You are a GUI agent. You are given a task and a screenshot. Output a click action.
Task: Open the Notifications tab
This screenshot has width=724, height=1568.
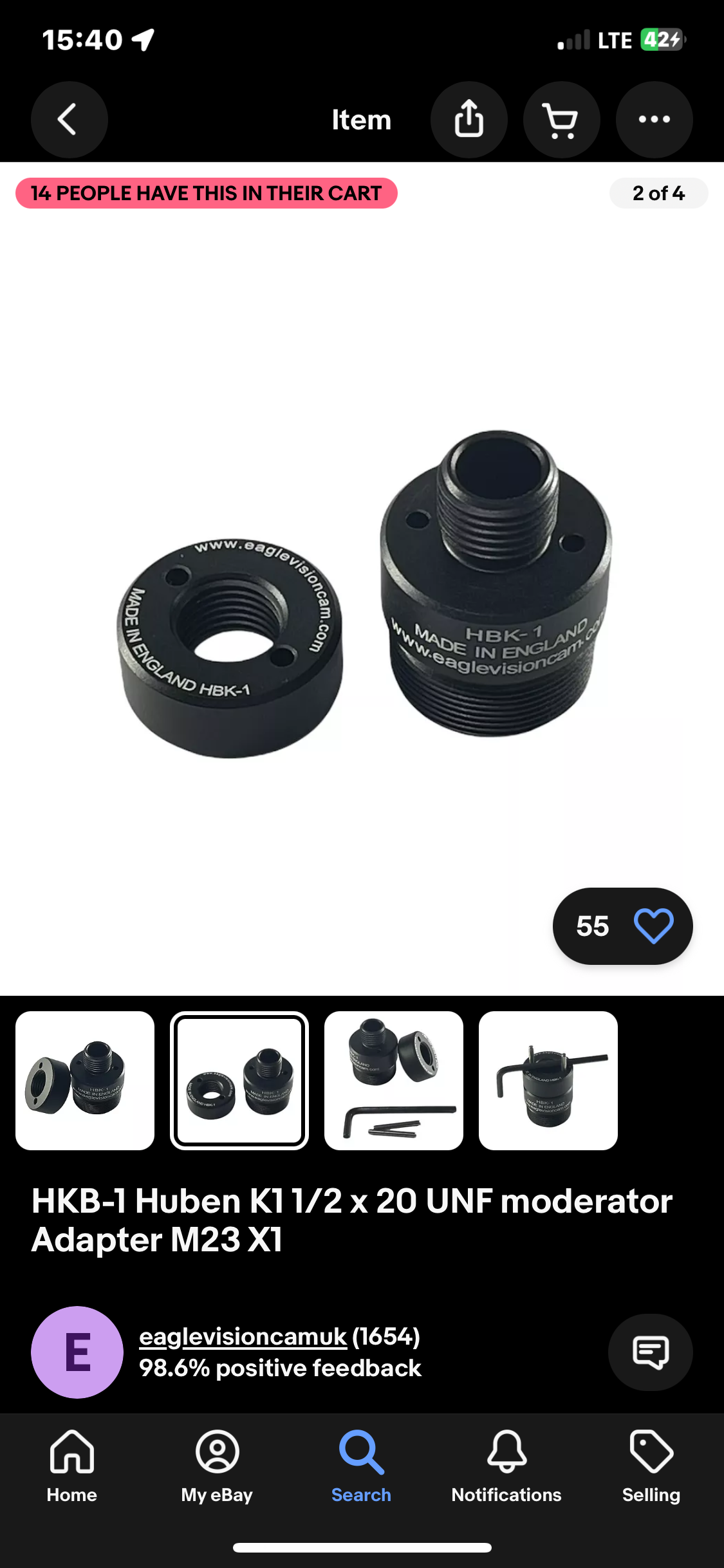pyautogui.click(x=506, y=1466)
